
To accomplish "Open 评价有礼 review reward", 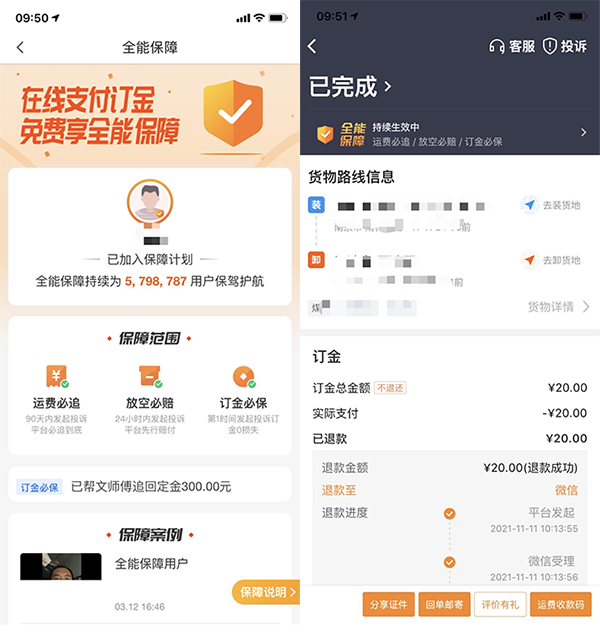I will [x=500, y=604].
